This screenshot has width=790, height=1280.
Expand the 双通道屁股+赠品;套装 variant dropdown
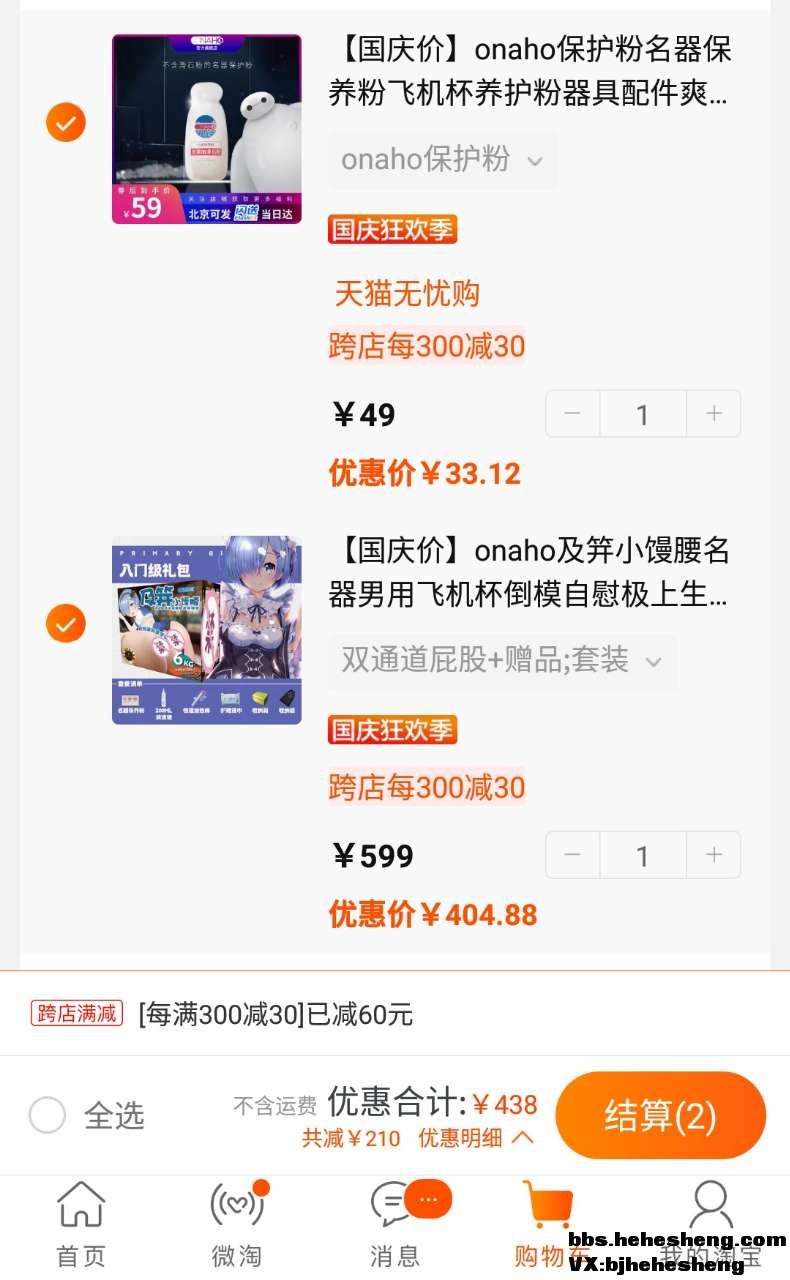(502, 661)
